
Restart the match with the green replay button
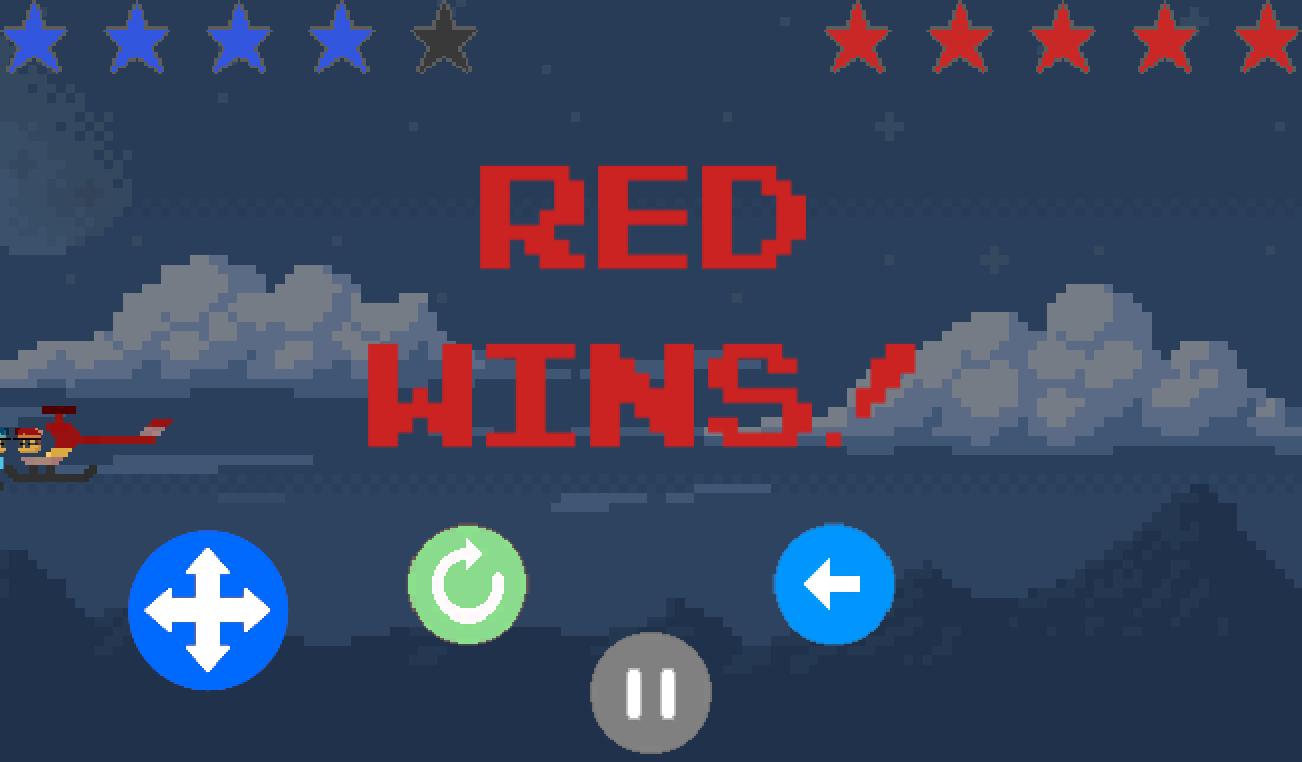click(467, 585)
